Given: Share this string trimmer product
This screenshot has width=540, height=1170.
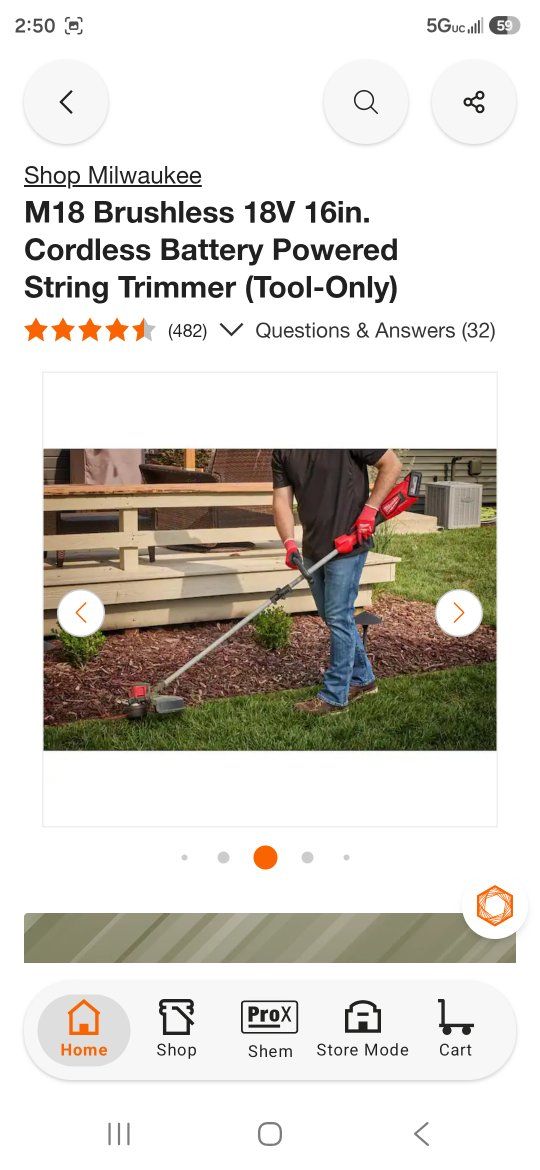Looking at the screenshot, I should tap(474, 102).
